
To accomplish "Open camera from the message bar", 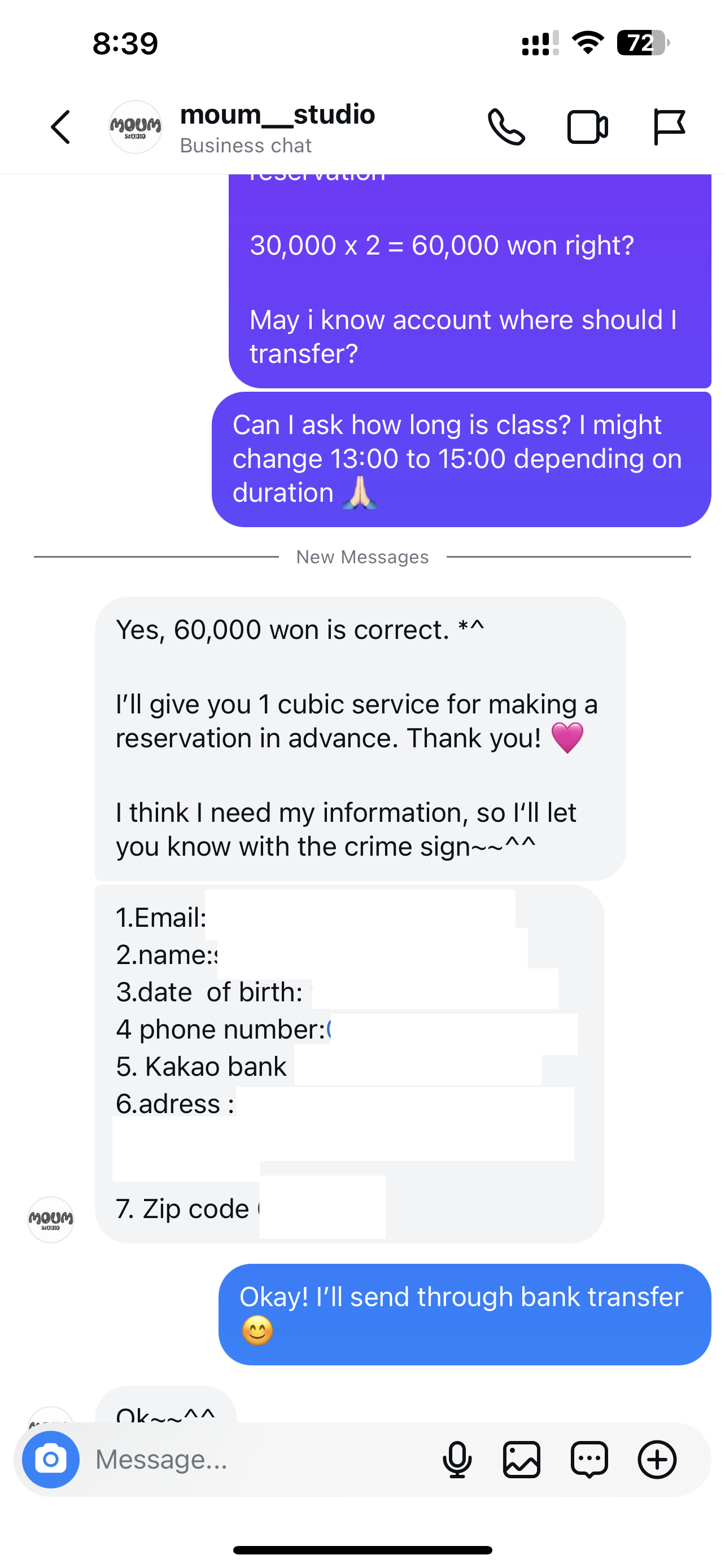I will (50, 1459).
